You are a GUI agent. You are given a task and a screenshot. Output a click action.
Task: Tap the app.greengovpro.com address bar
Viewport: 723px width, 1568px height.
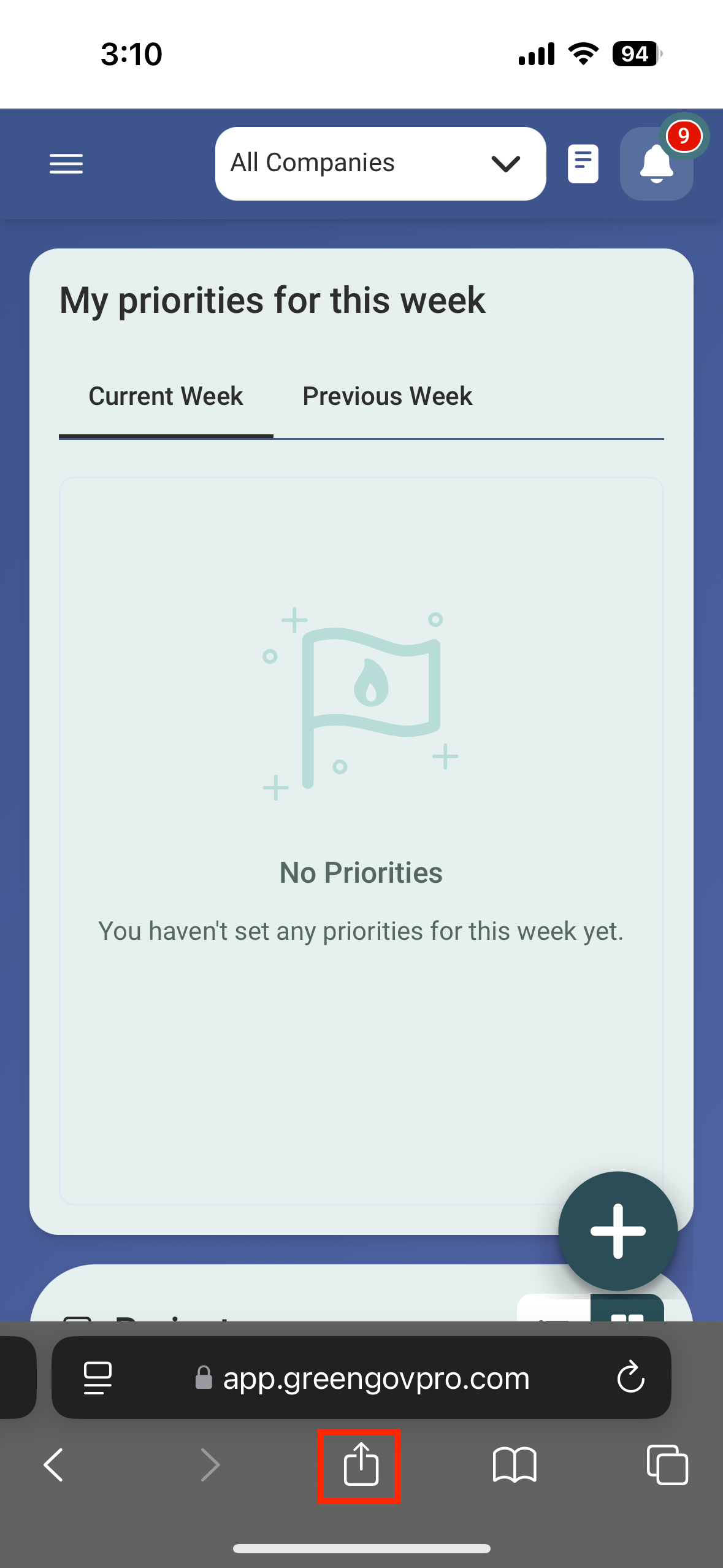375,1378
